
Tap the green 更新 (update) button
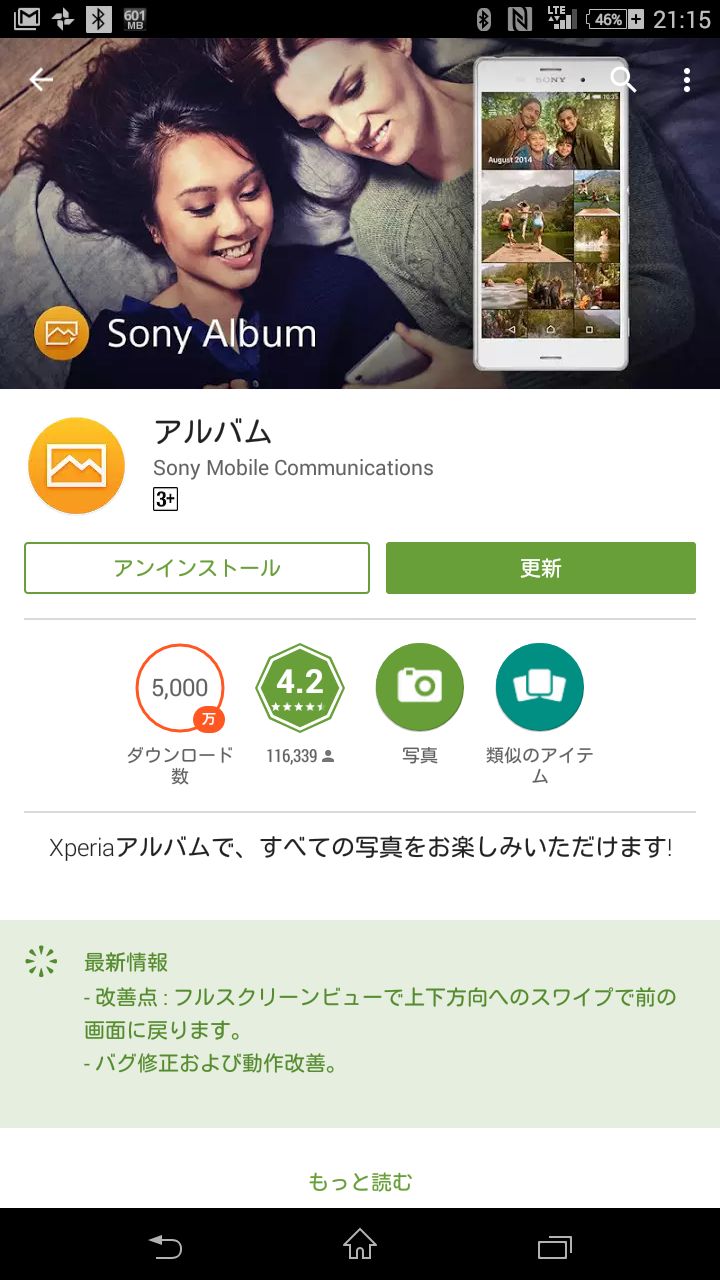click(541, 568)
